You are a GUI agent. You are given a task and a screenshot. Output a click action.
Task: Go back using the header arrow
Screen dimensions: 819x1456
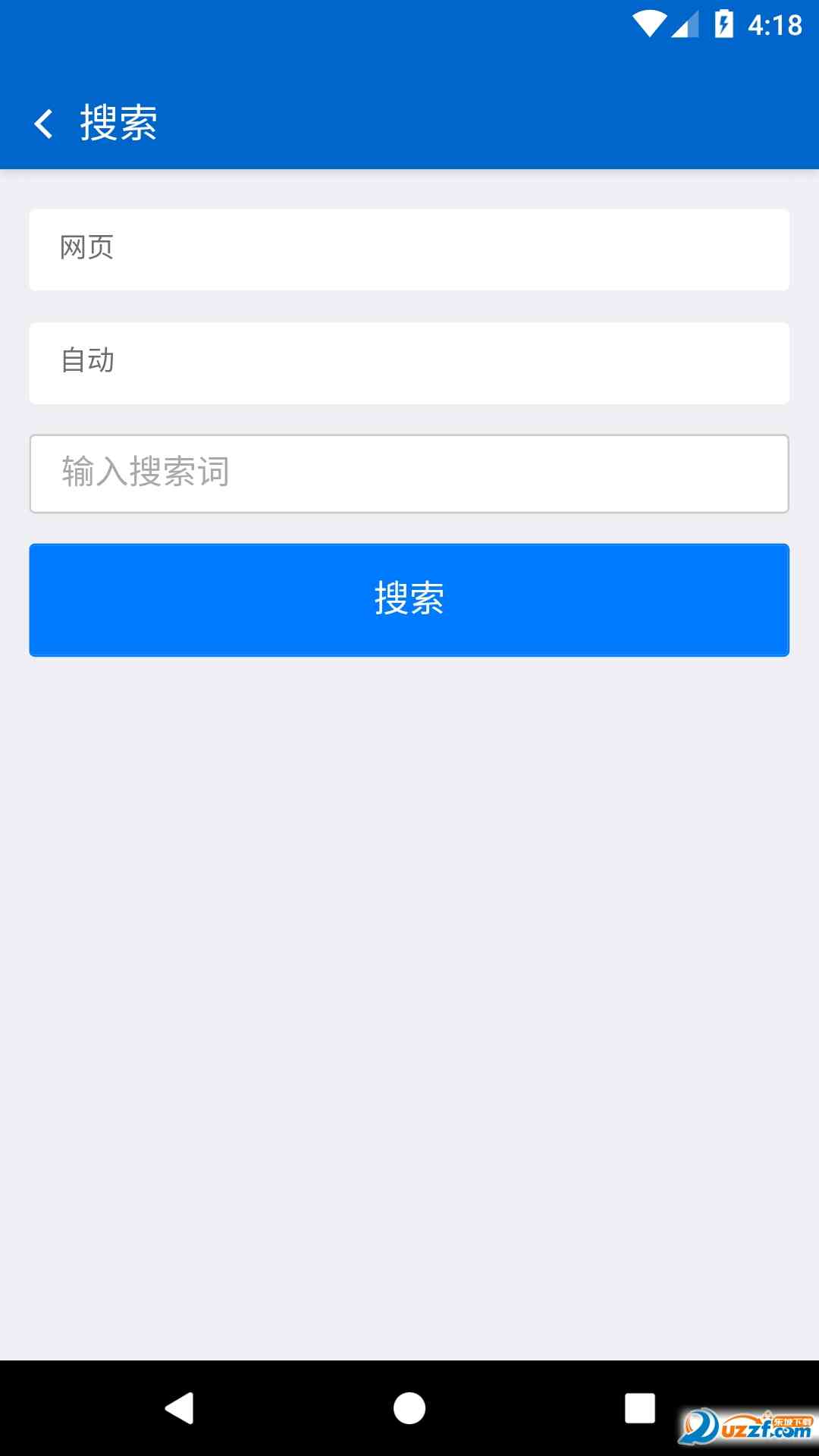click(44, 124)
